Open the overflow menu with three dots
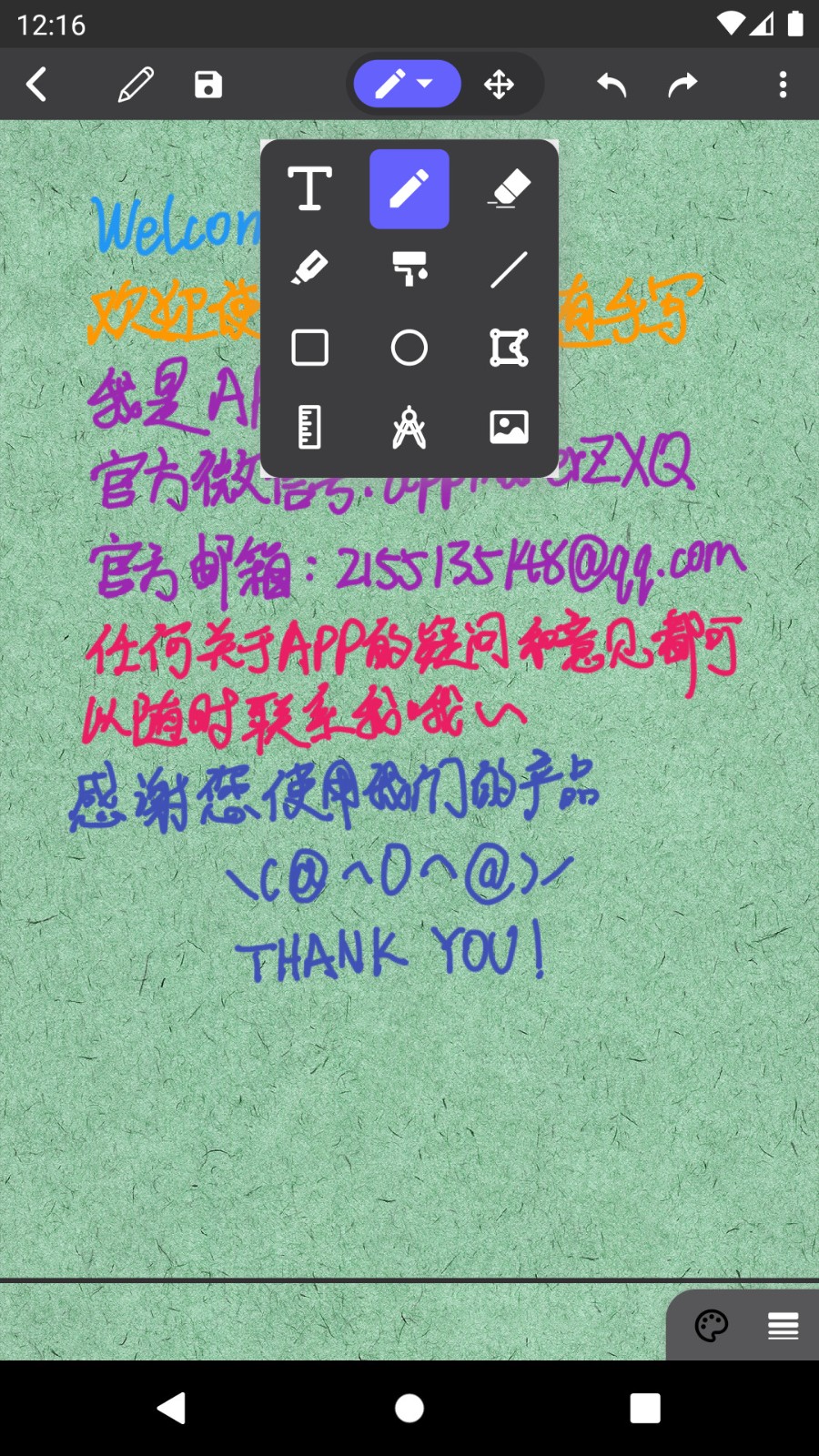 coord(783,84)
